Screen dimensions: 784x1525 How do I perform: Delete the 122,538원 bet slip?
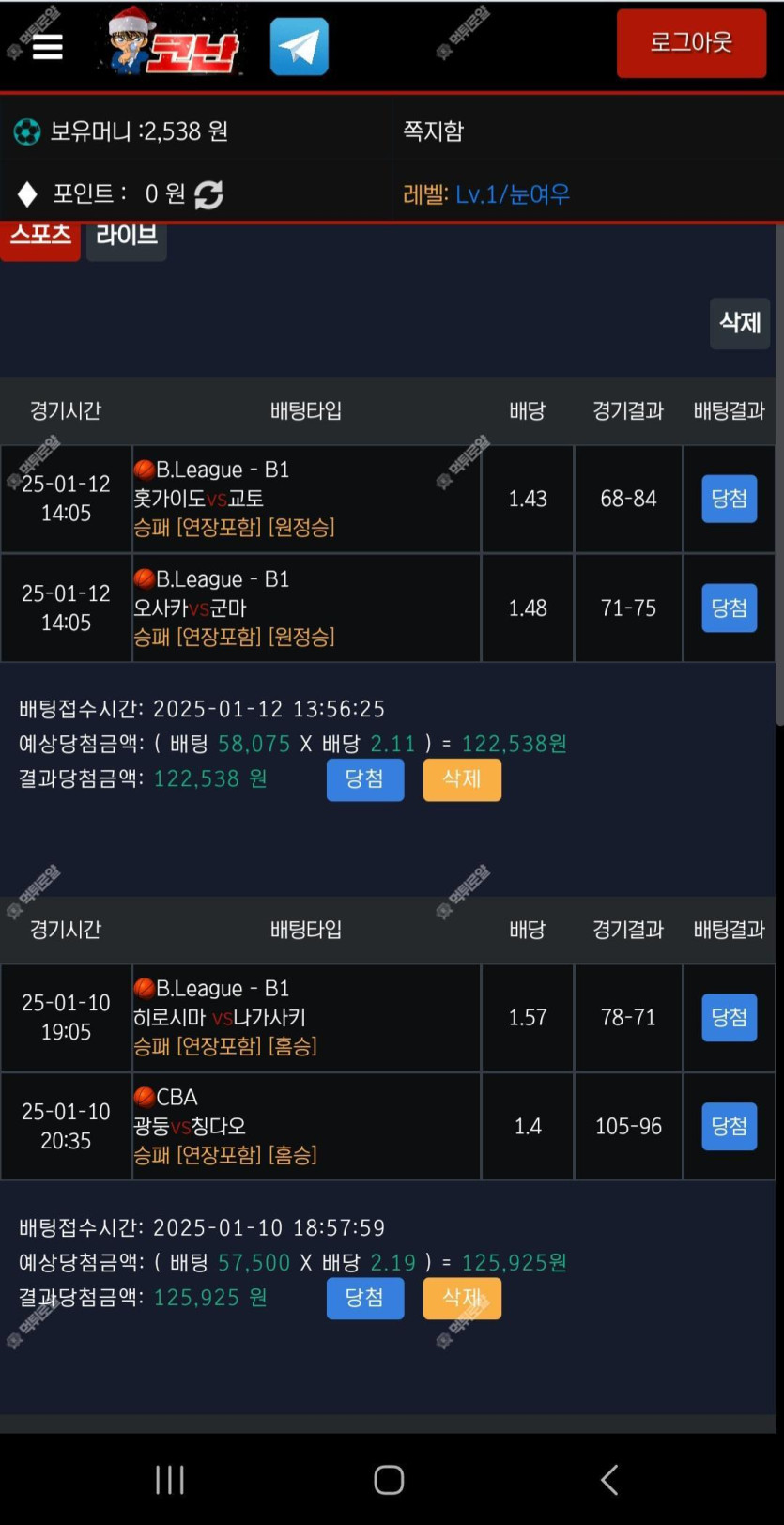click(462, 779)
